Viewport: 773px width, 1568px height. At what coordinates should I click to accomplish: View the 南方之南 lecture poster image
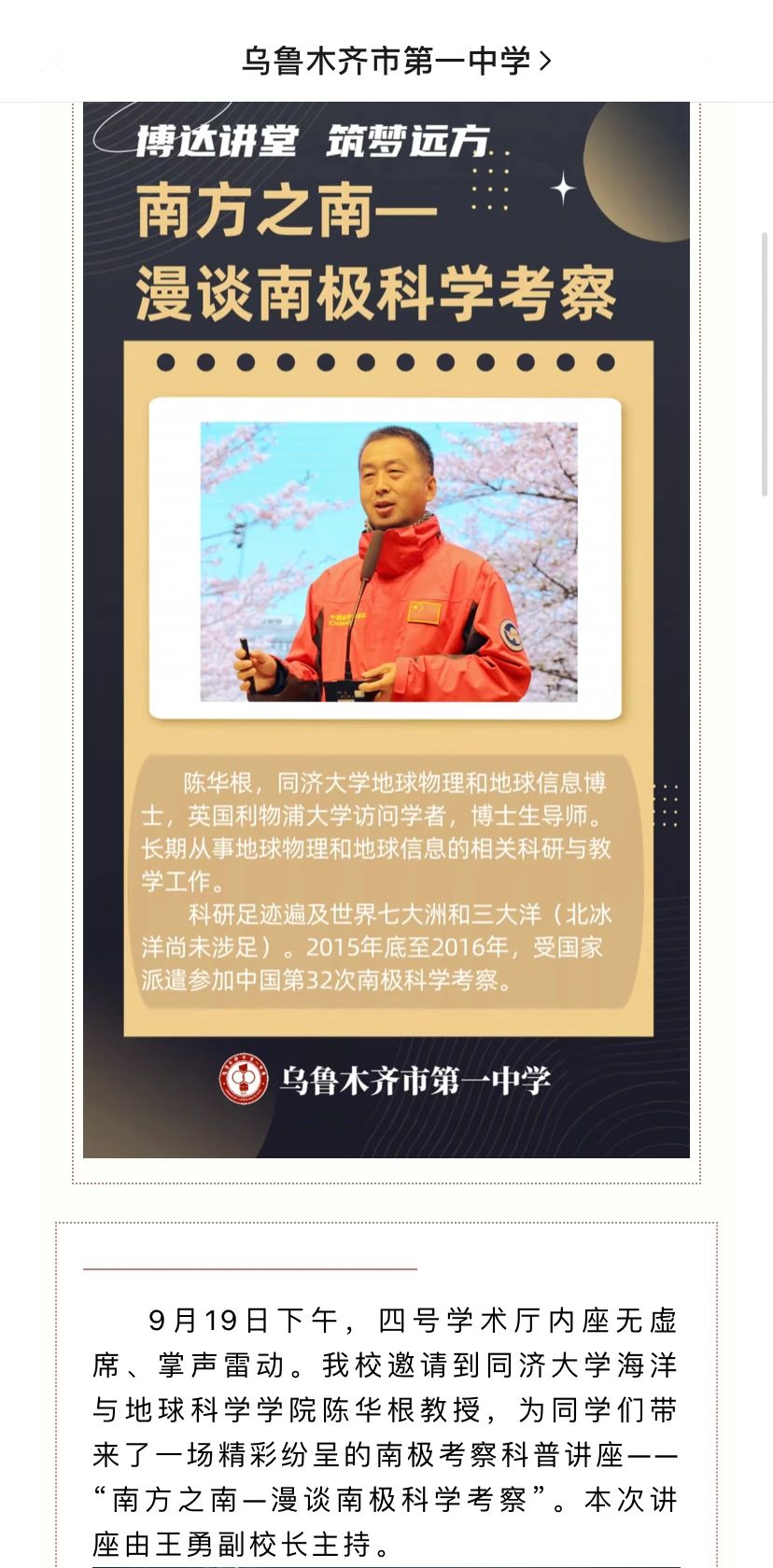click(386, 630)
